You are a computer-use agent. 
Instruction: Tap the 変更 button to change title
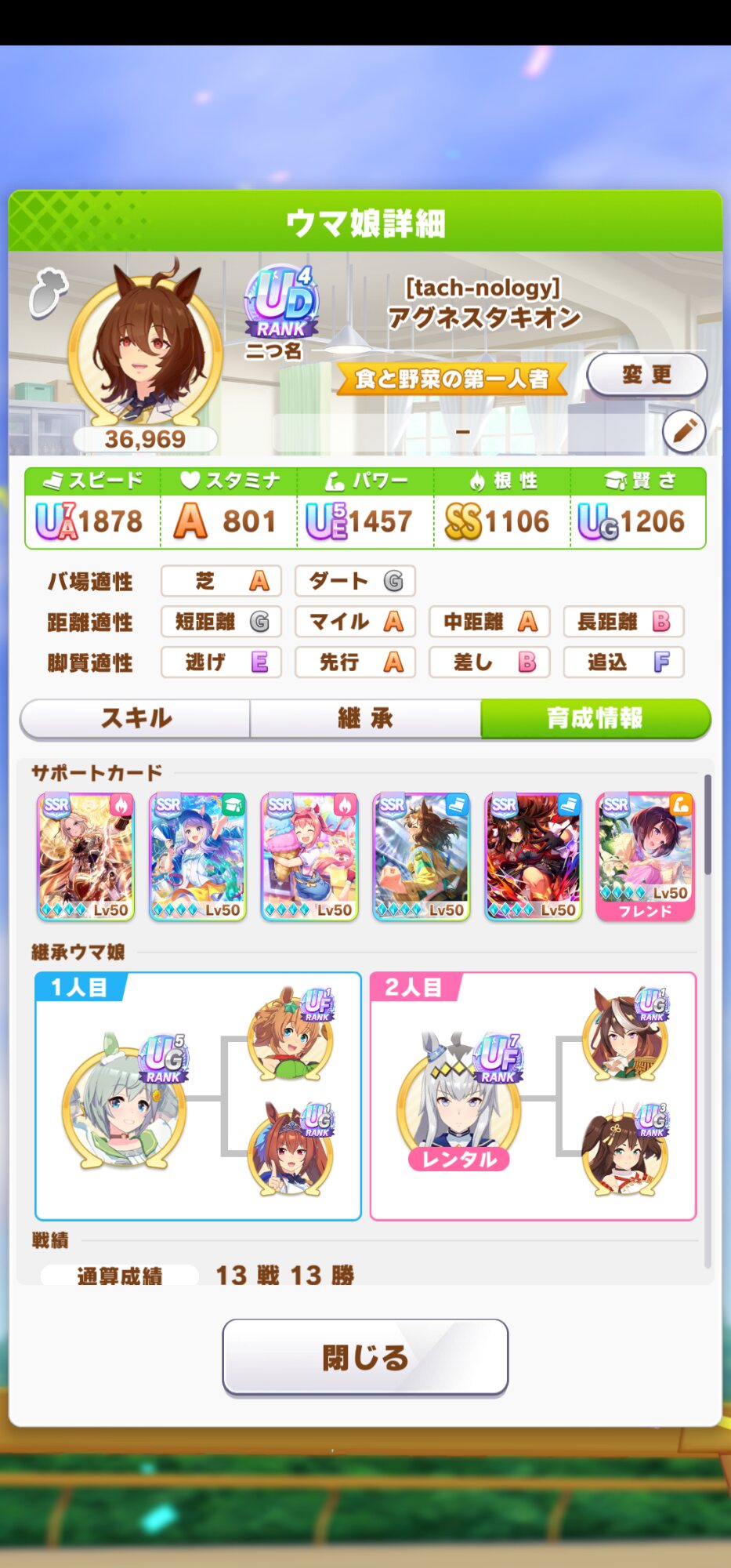(646, 375)
